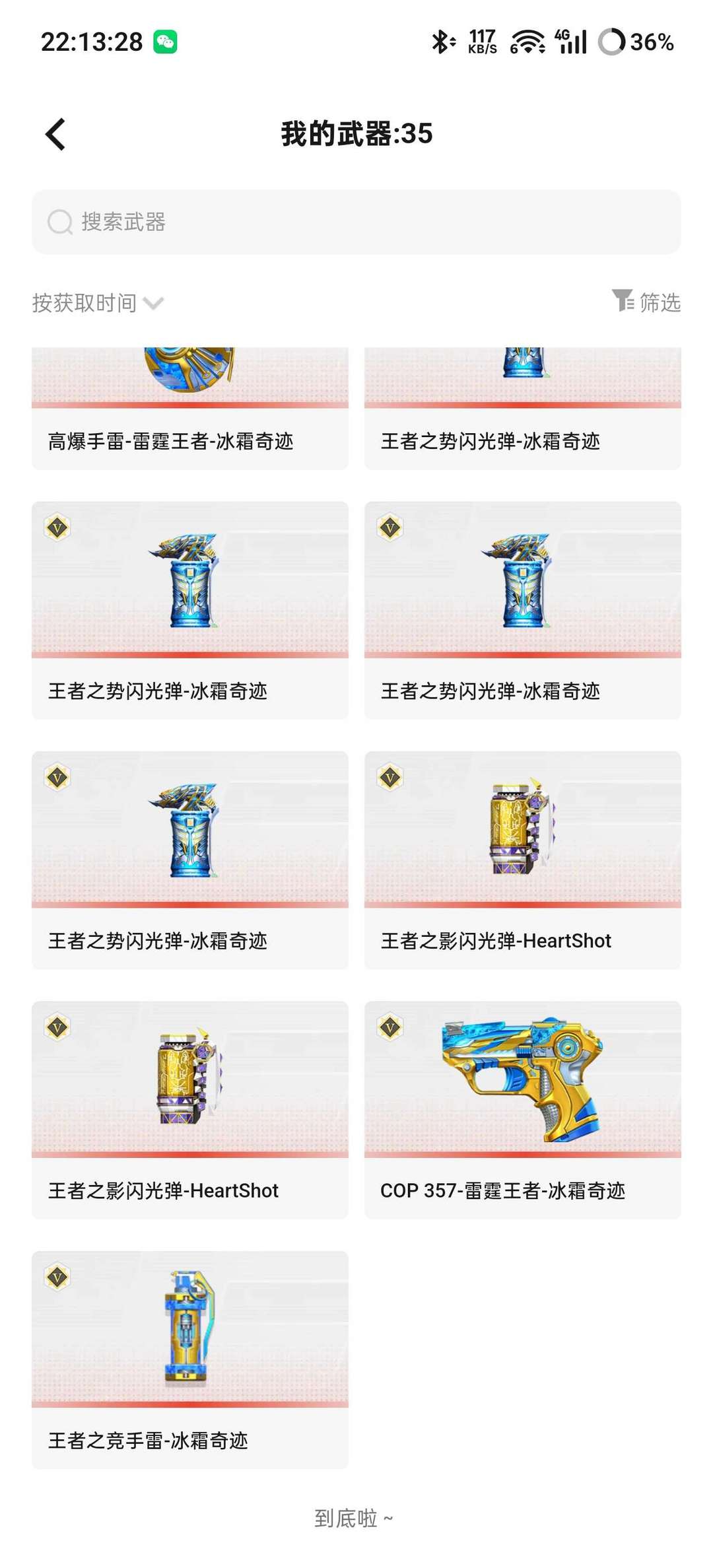Open the 我的武器:35 title header
The image size is (713, 1568).
[356, 134]
